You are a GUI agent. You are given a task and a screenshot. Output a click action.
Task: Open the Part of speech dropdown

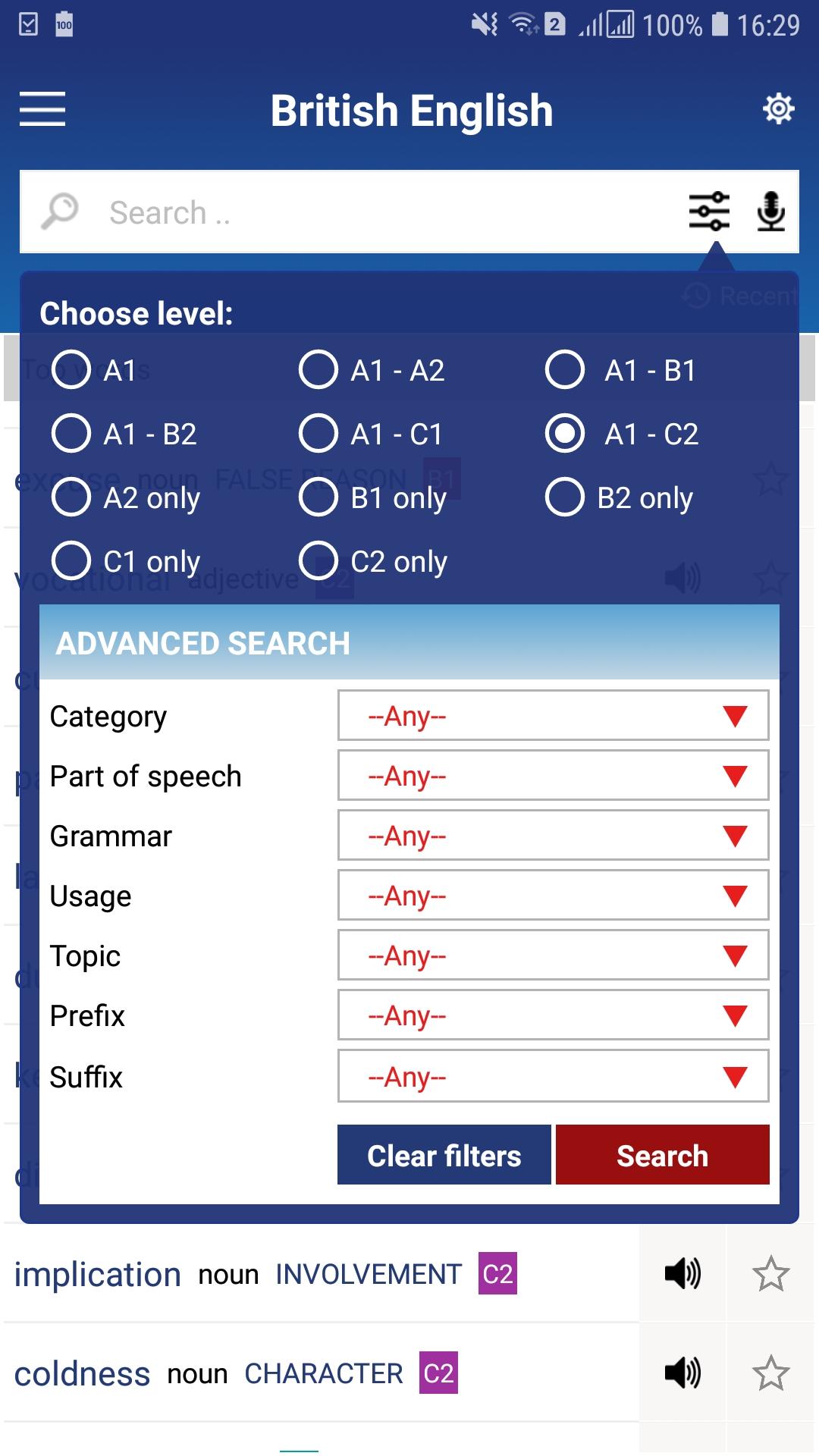553,775
